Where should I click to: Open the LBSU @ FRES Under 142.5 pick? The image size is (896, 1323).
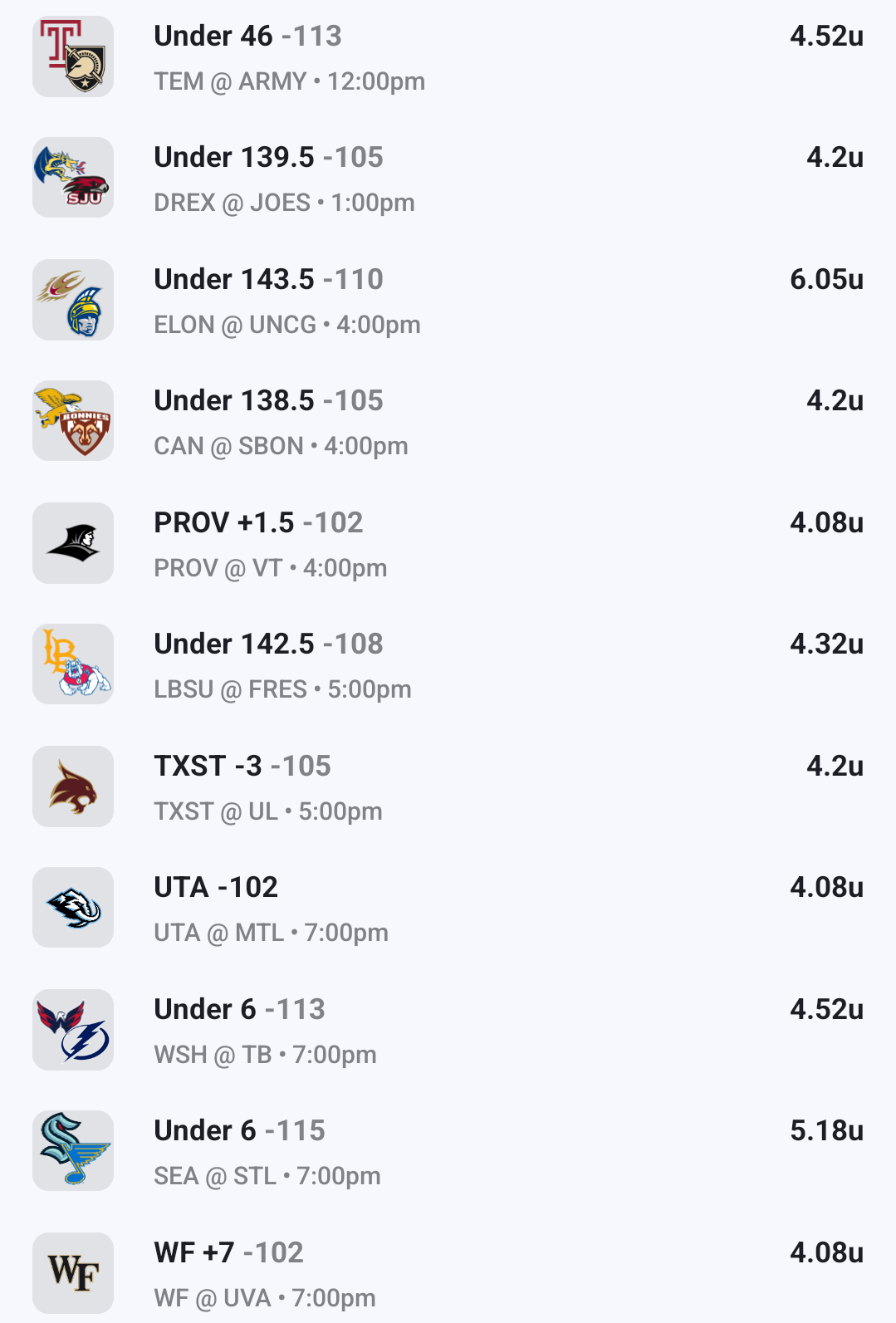(268, 645)
